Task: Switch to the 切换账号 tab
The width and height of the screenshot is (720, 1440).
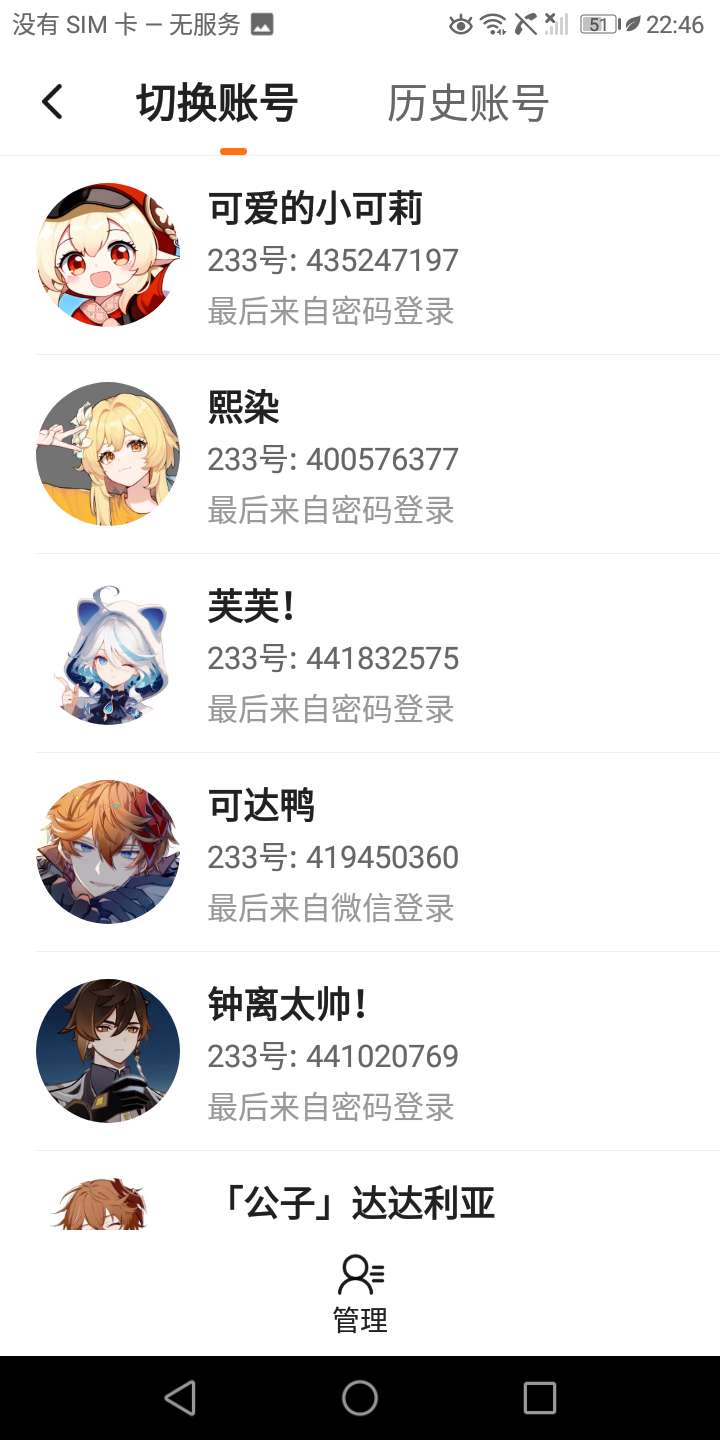Action: click(x=217, y=104)
